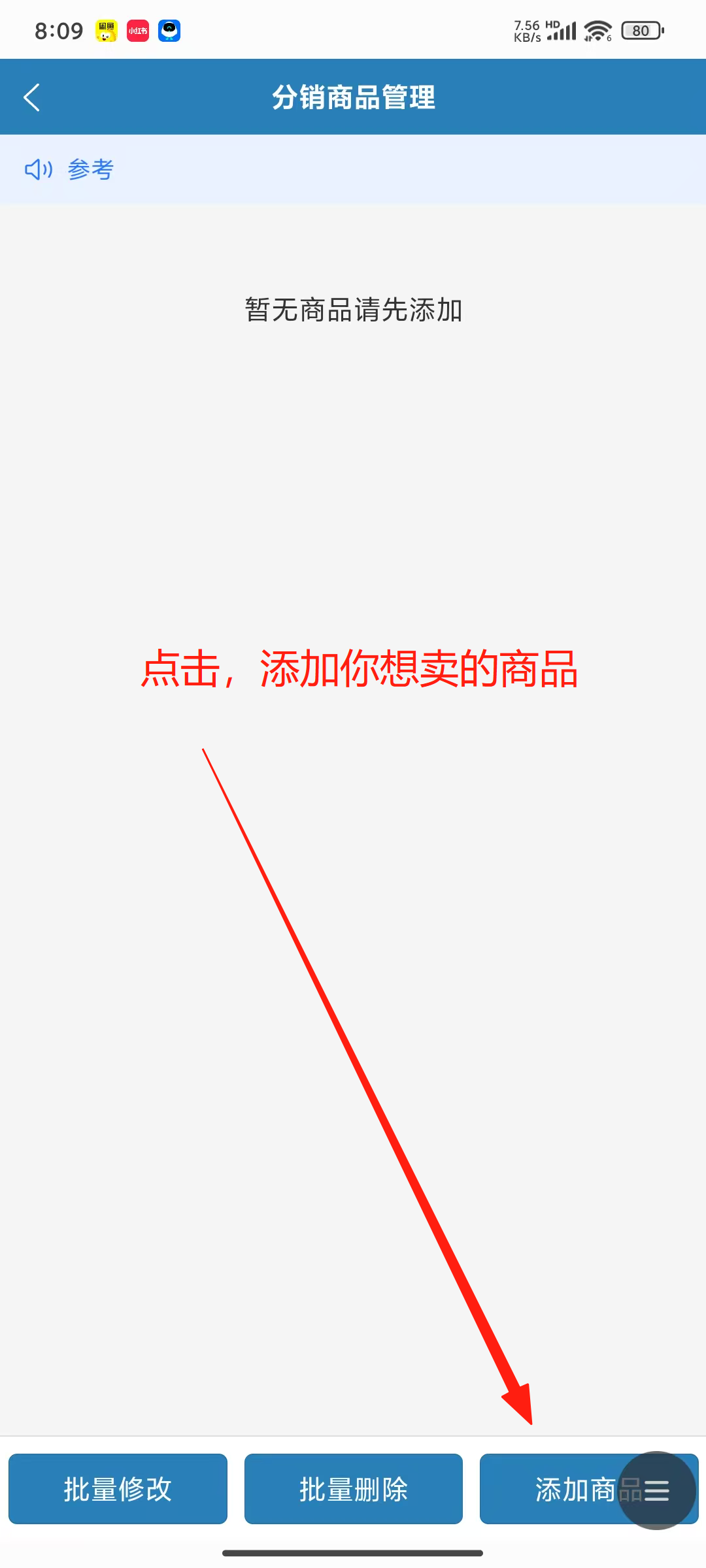Go back from 分销商品管理 page

coord(31,97)
